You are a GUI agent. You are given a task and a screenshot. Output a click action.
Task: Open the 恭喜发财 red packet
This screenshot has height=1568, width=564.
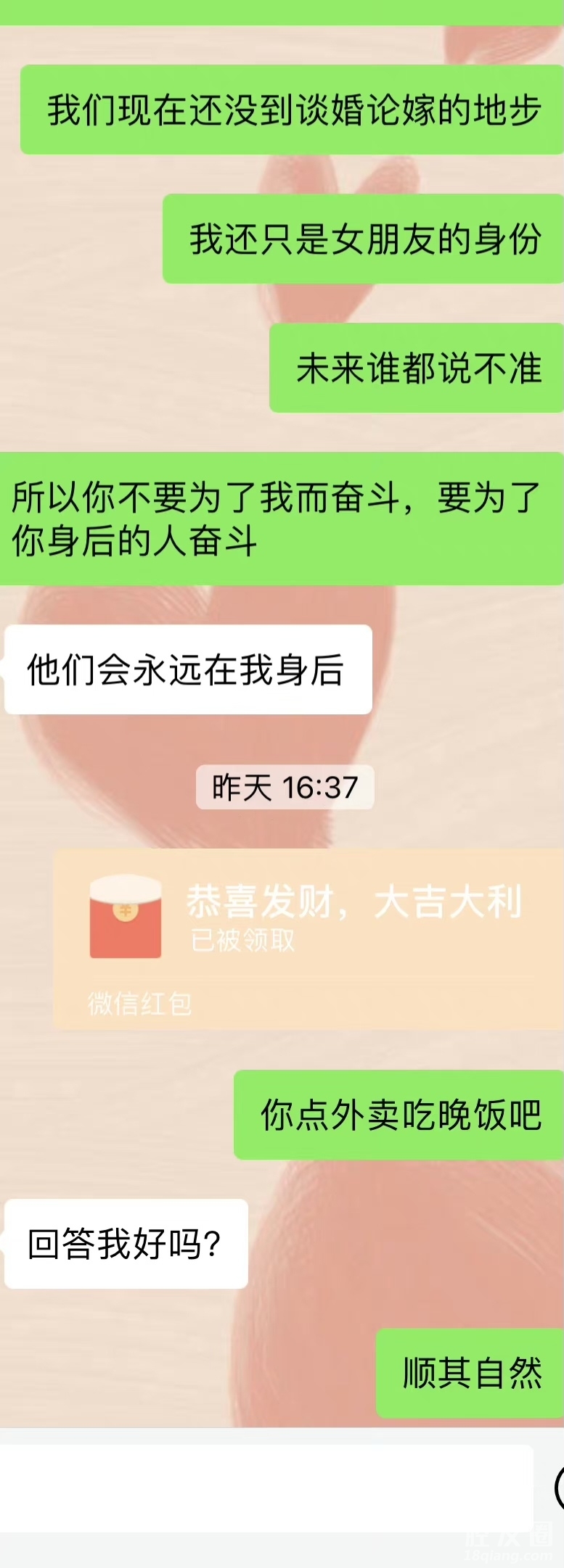coord(308,937)
